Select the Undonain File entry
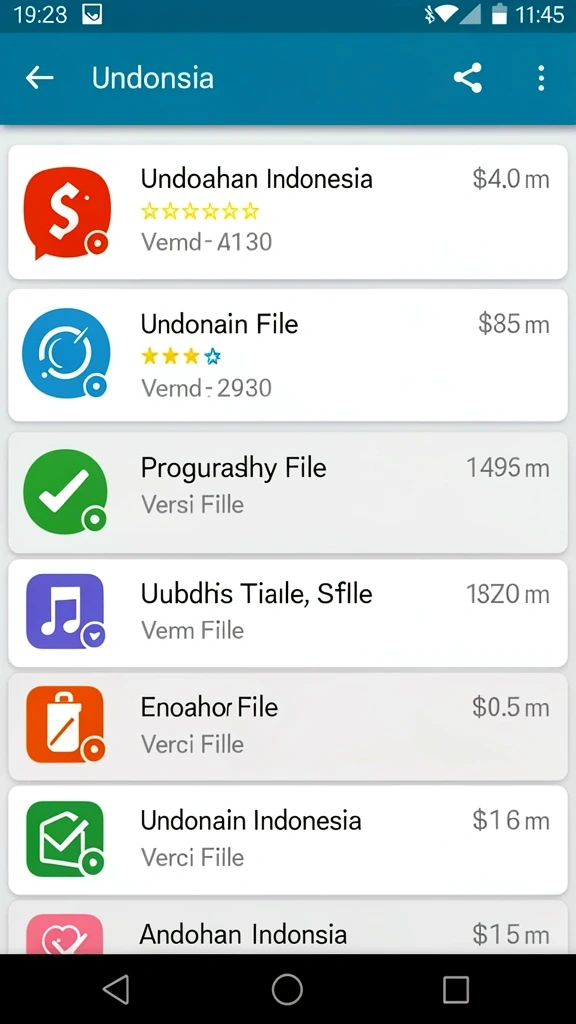 coord(287,355)
